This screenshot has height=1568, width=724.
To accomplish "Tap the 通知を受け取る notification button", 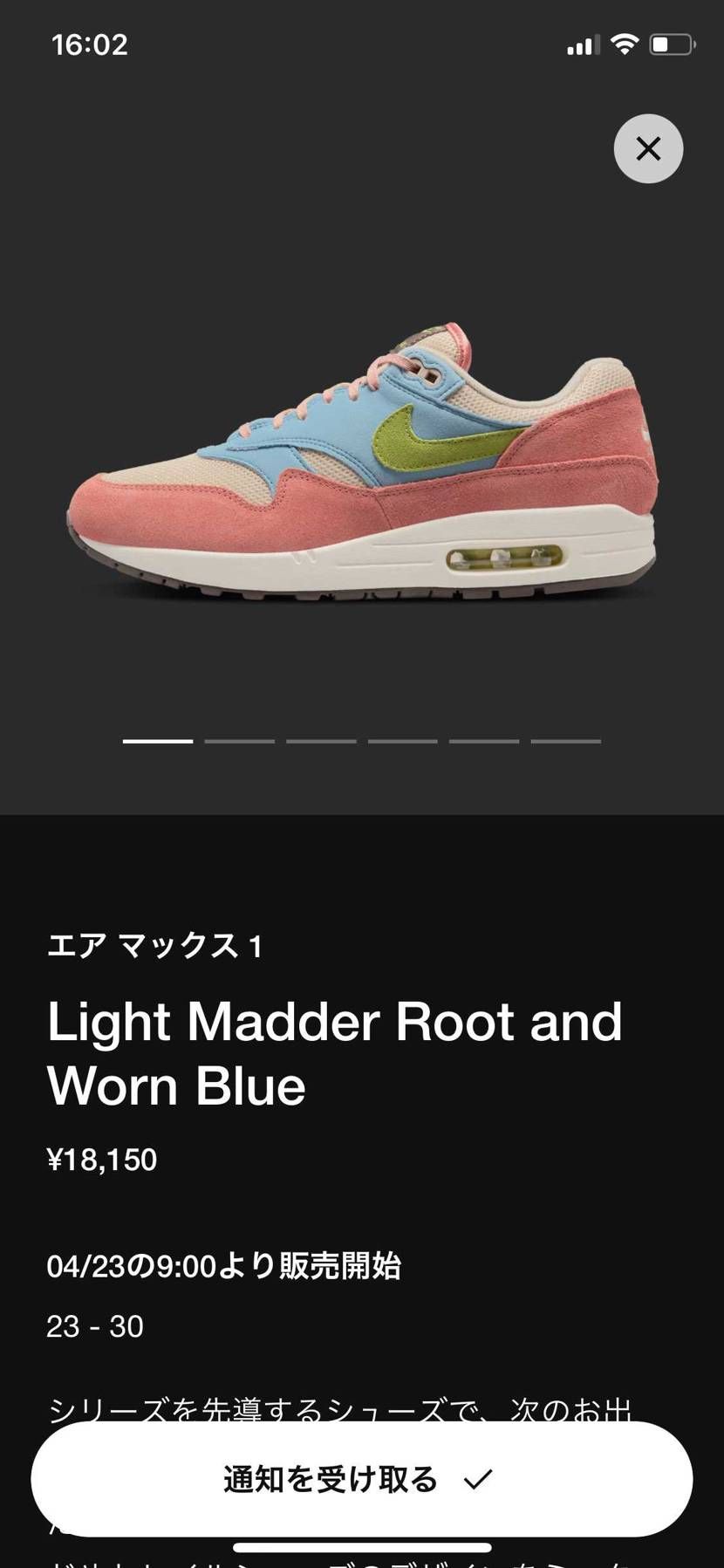I will click(361, 1478).
